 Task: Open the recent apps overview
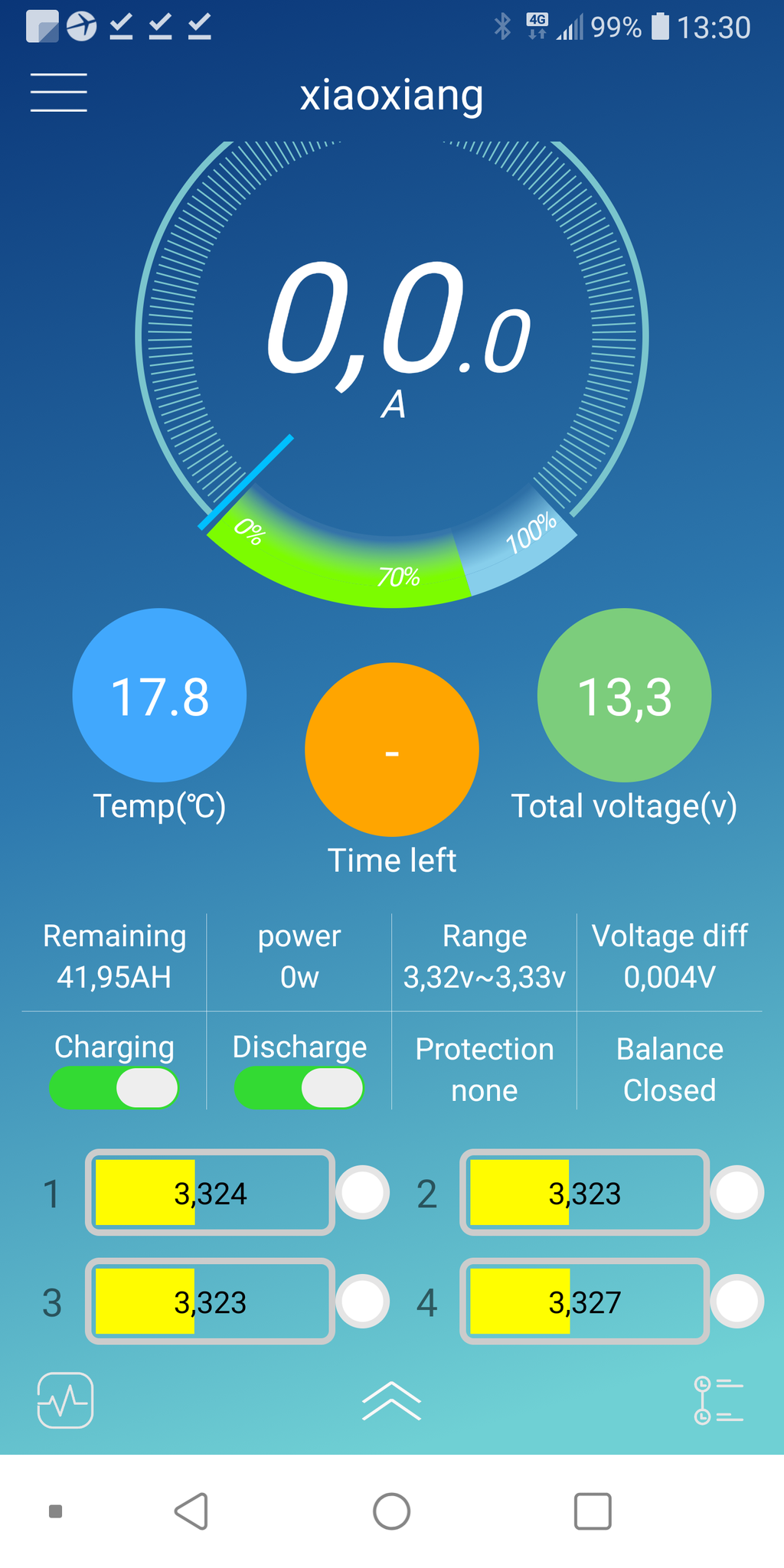point(593,1511)
